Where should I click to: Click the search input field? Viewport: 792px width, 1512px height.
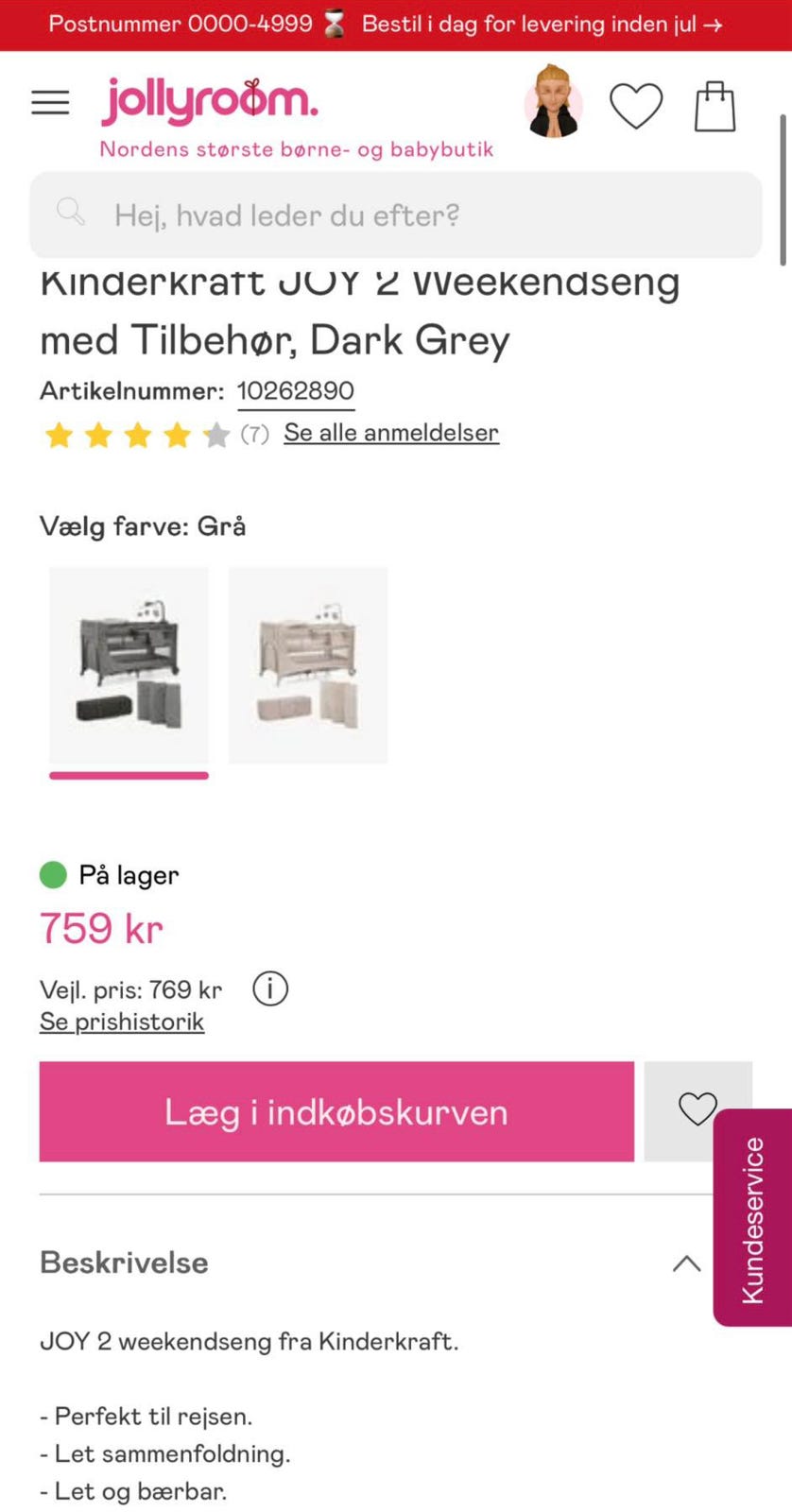tap(395, 215)
